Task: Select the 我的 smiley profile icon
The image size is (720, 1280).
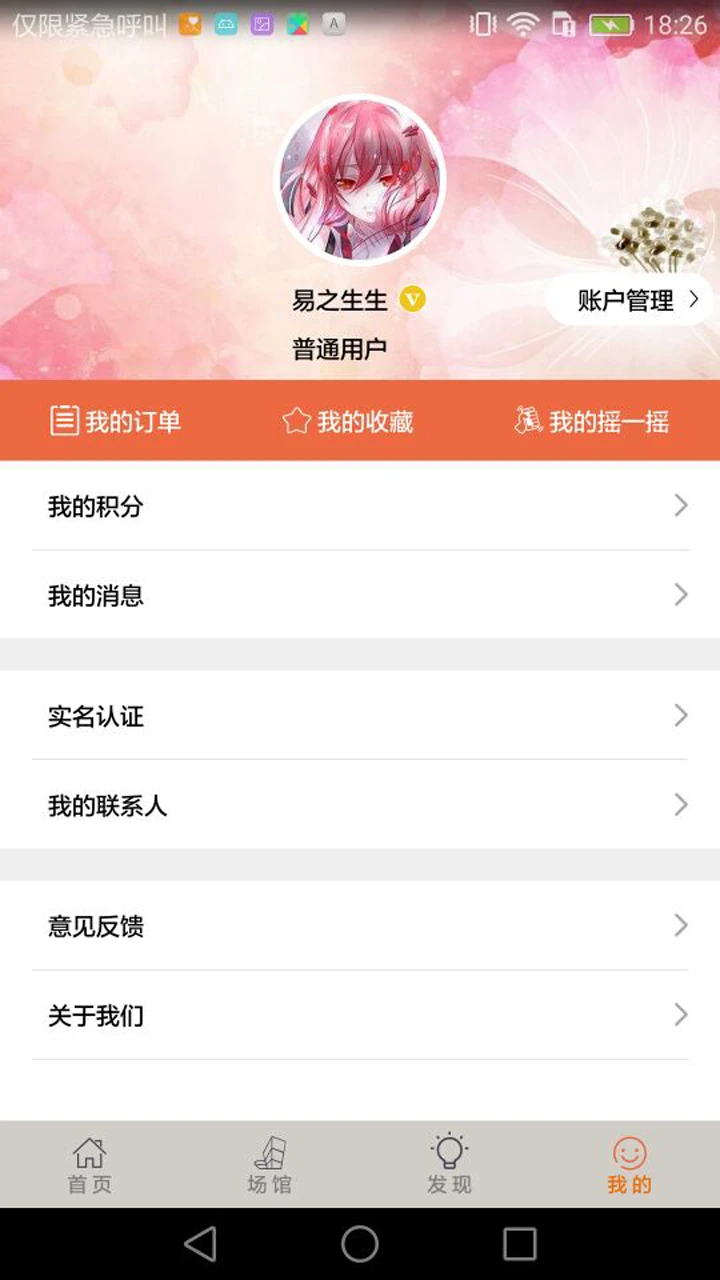Action: point(628,1150)
